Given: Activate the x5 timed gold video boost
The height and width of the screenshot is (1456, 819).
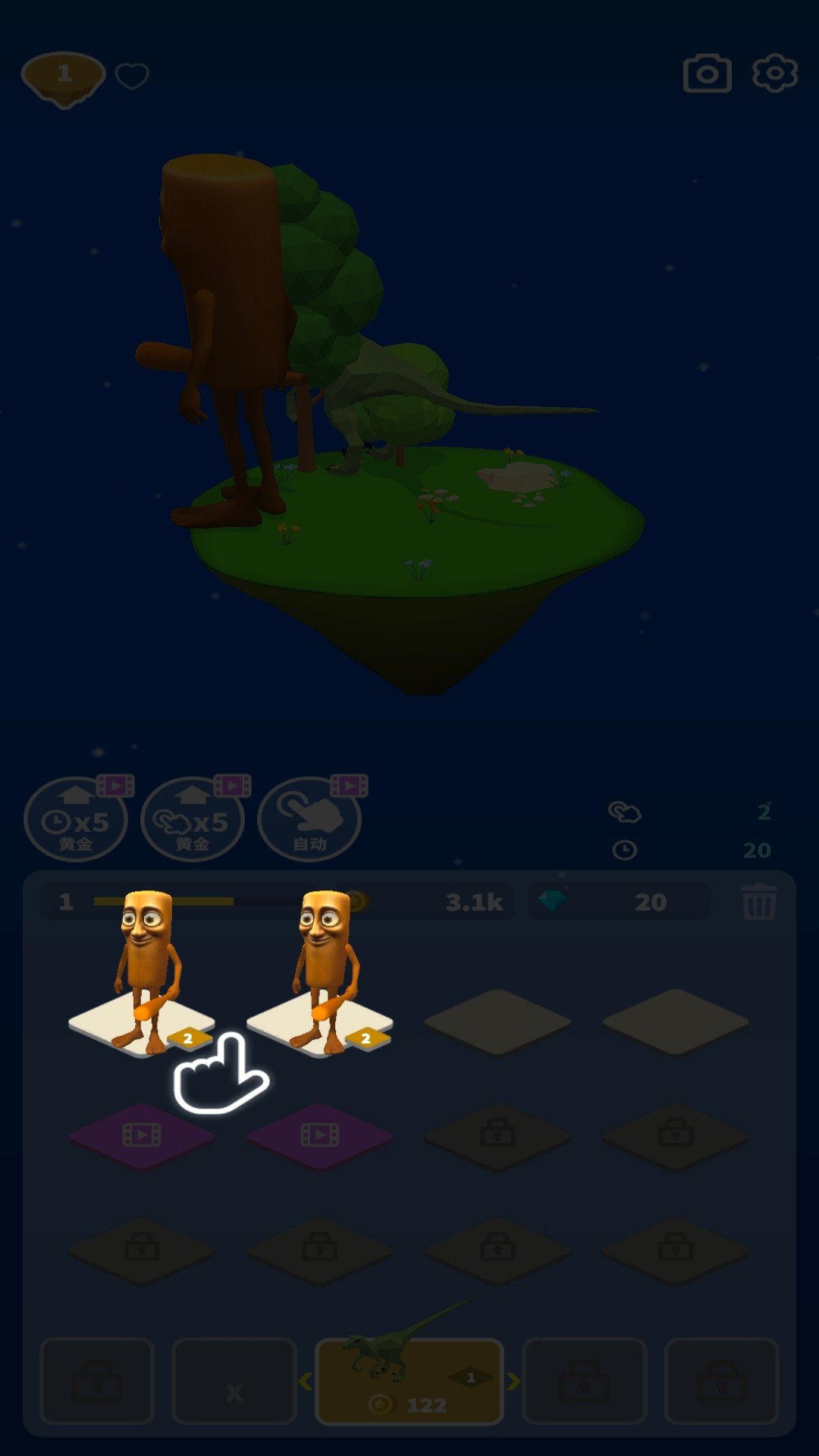Looking at the screenshot, I should coord(76,821).
